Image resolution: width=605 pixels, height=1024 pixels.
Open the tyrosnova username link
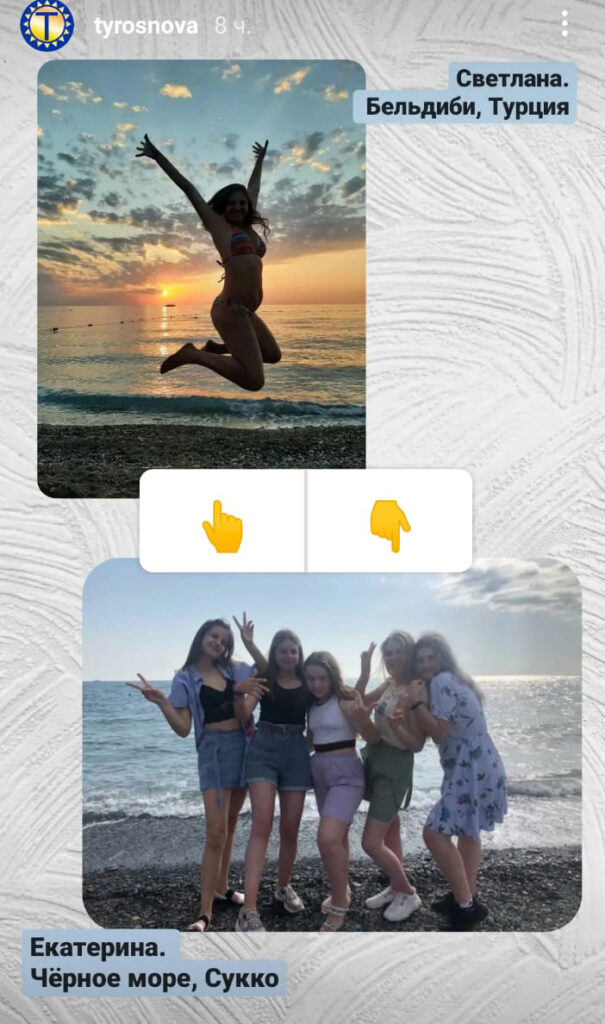pyautogui.click(x=145, y=26)
